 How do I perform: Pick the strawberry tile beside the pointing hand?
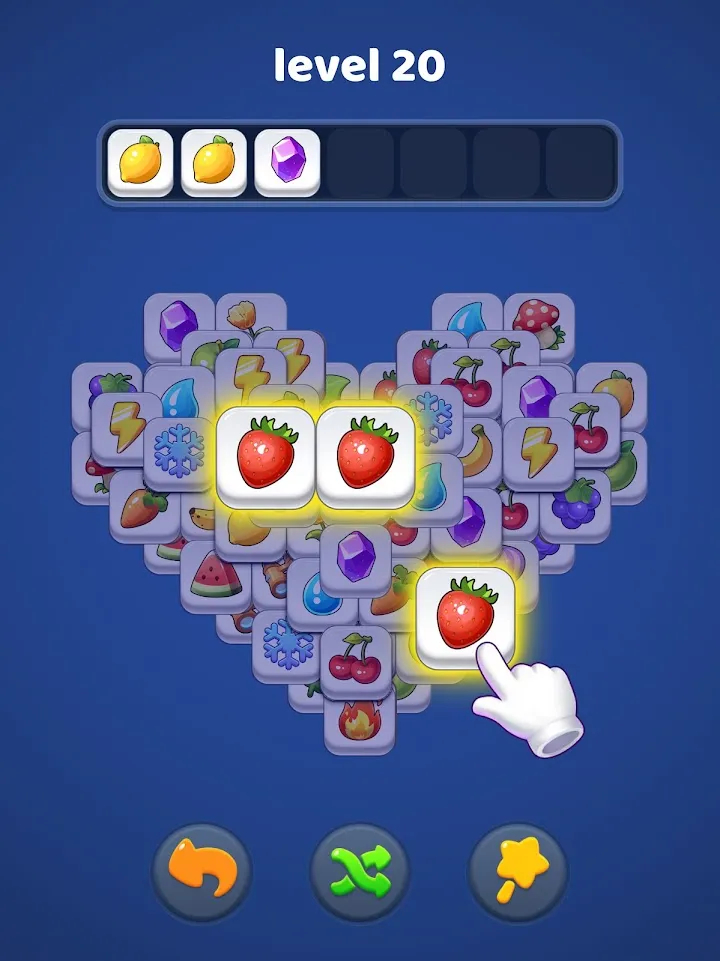pyautogui.click(x=464, y=616)
